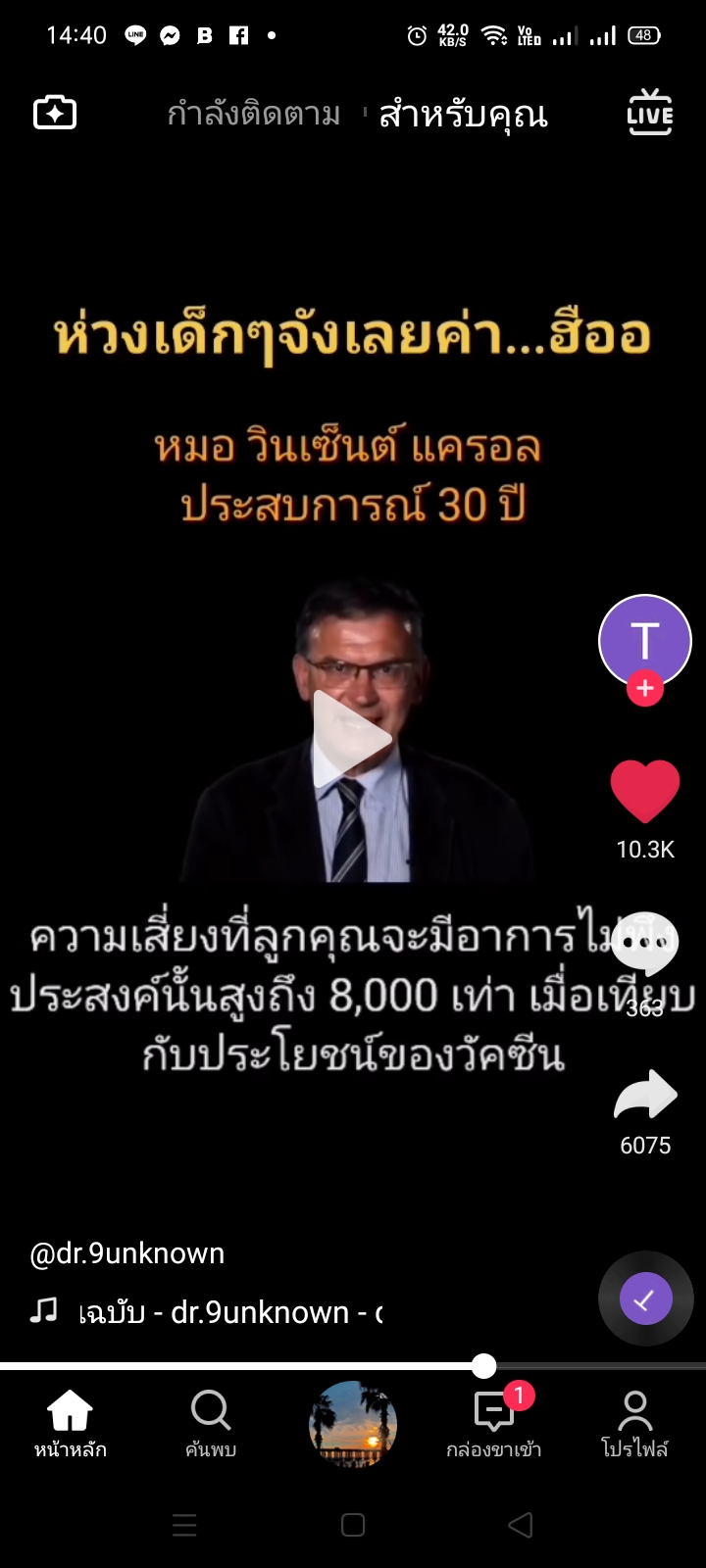
Task: Open @dr.9unknown's profile link
Action: [127, 1253]
